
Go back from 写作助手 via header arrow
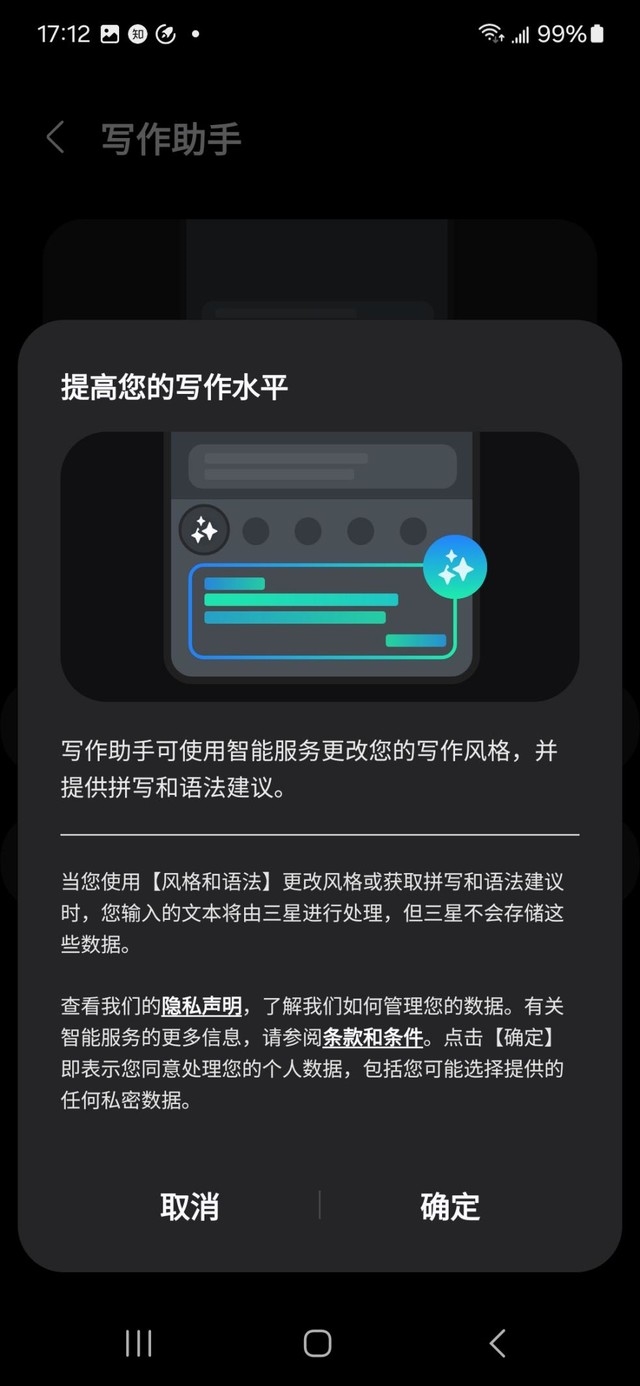pyautogui.click(x=56, y=138)
